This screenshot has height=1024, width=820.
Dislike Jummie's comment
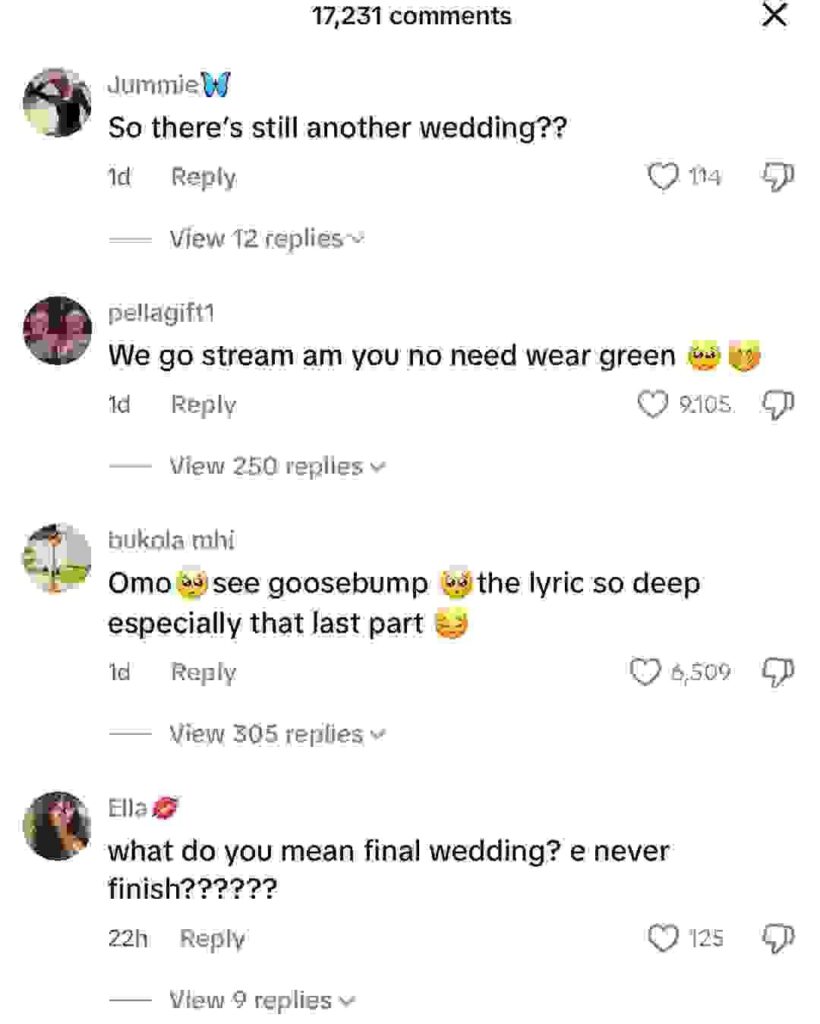(x=777, y=177)
